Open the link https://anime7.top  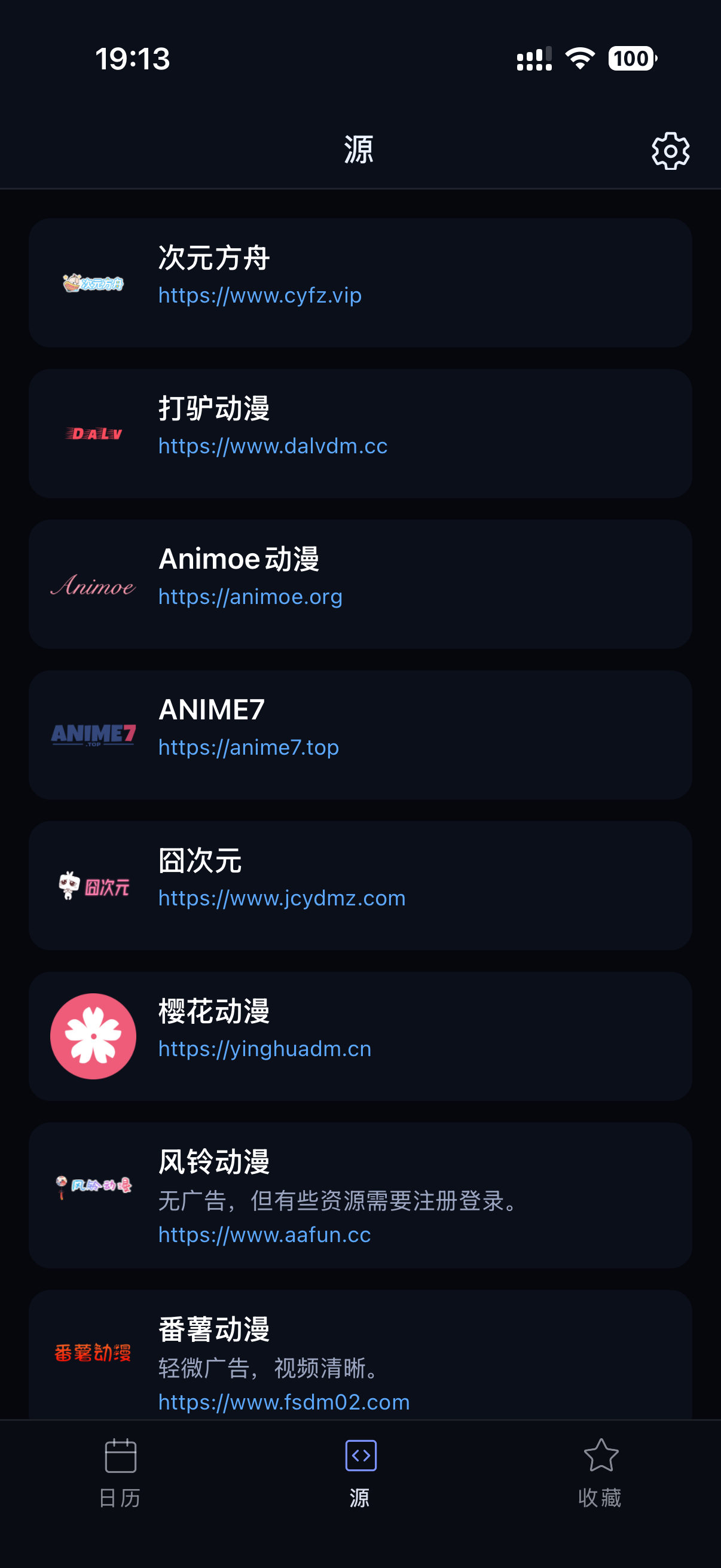[248, 747]
